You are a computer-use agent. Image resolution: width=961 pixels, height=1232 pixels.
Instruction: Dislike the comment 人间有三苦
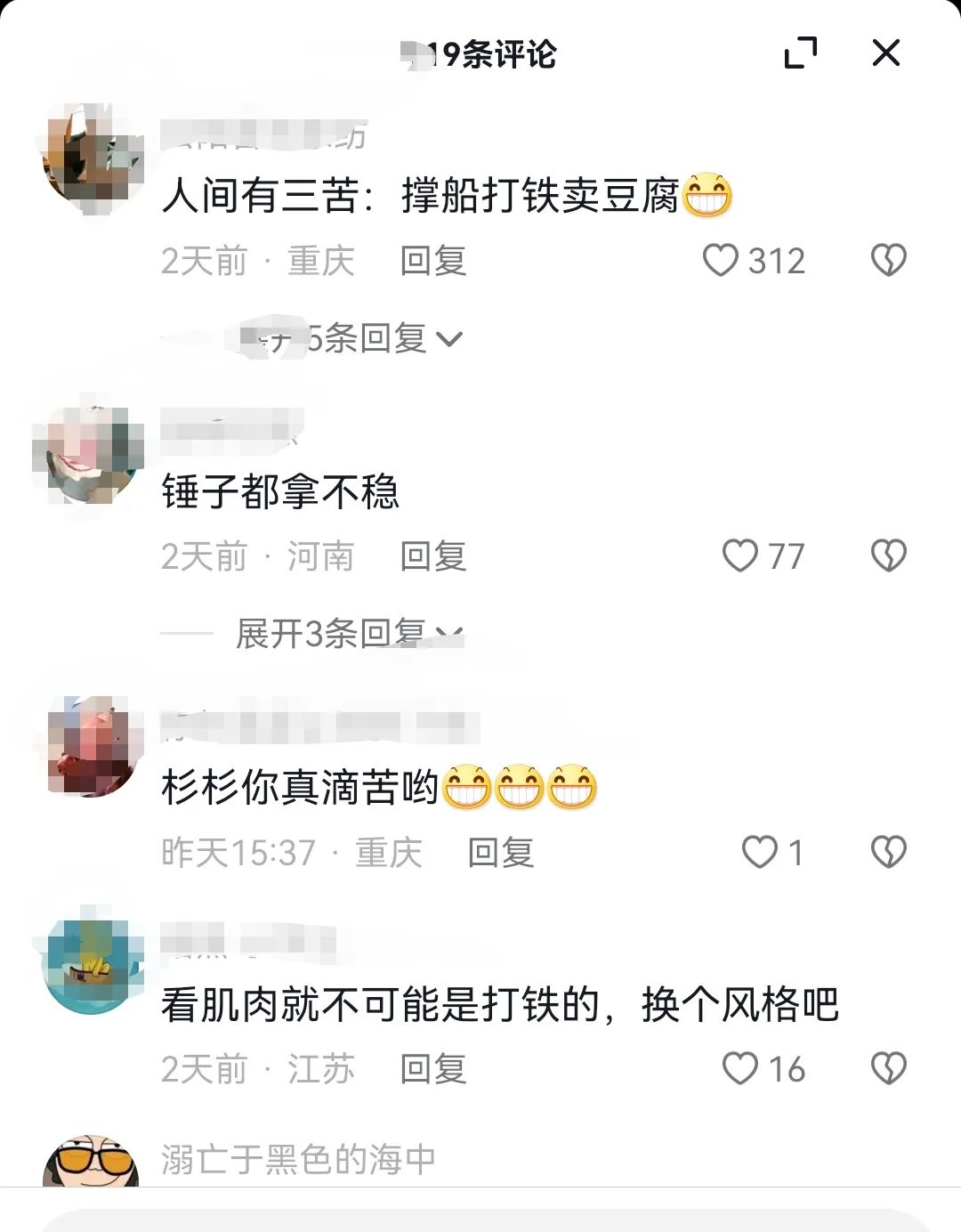888,261
